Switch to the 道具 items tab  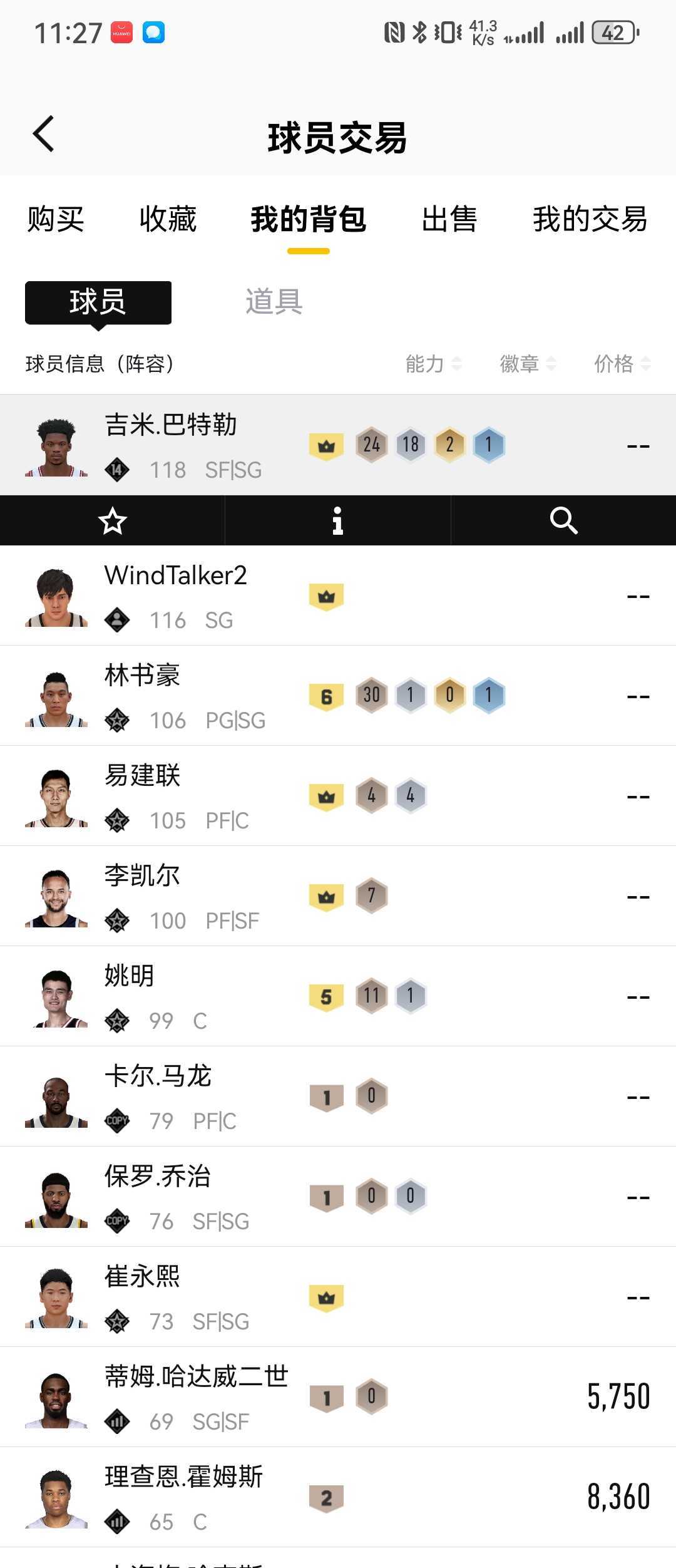pyautogui.click(x=274, y=302)
